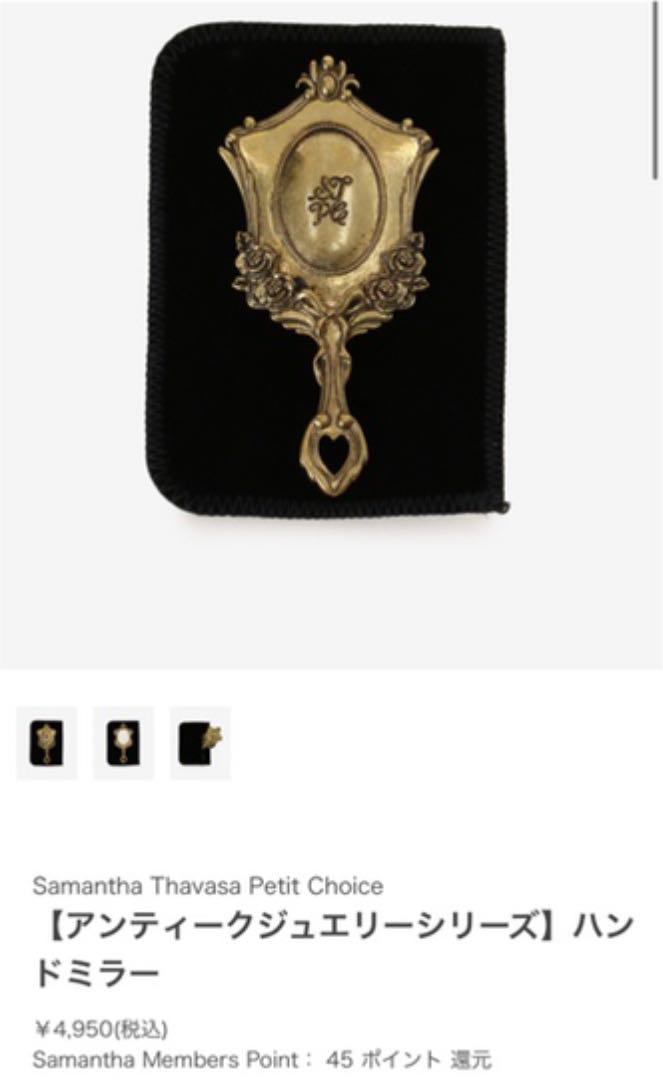Select the second thumbnail with the open mirror
The height and width of the screenshot is (1080, 663).
pos(123,743)
